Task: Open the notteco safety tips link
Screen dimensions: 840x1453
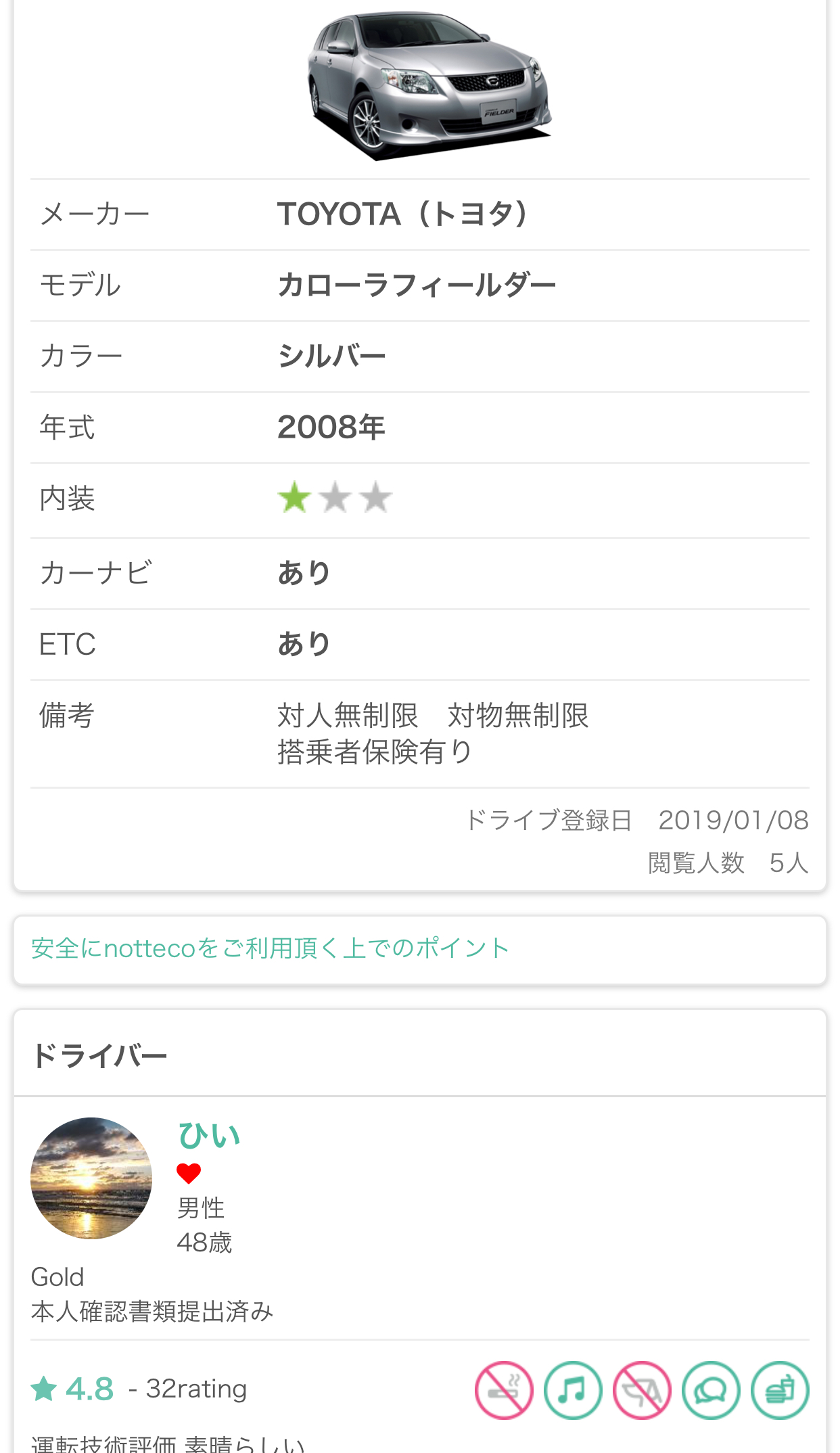Action: coord(271,948)
